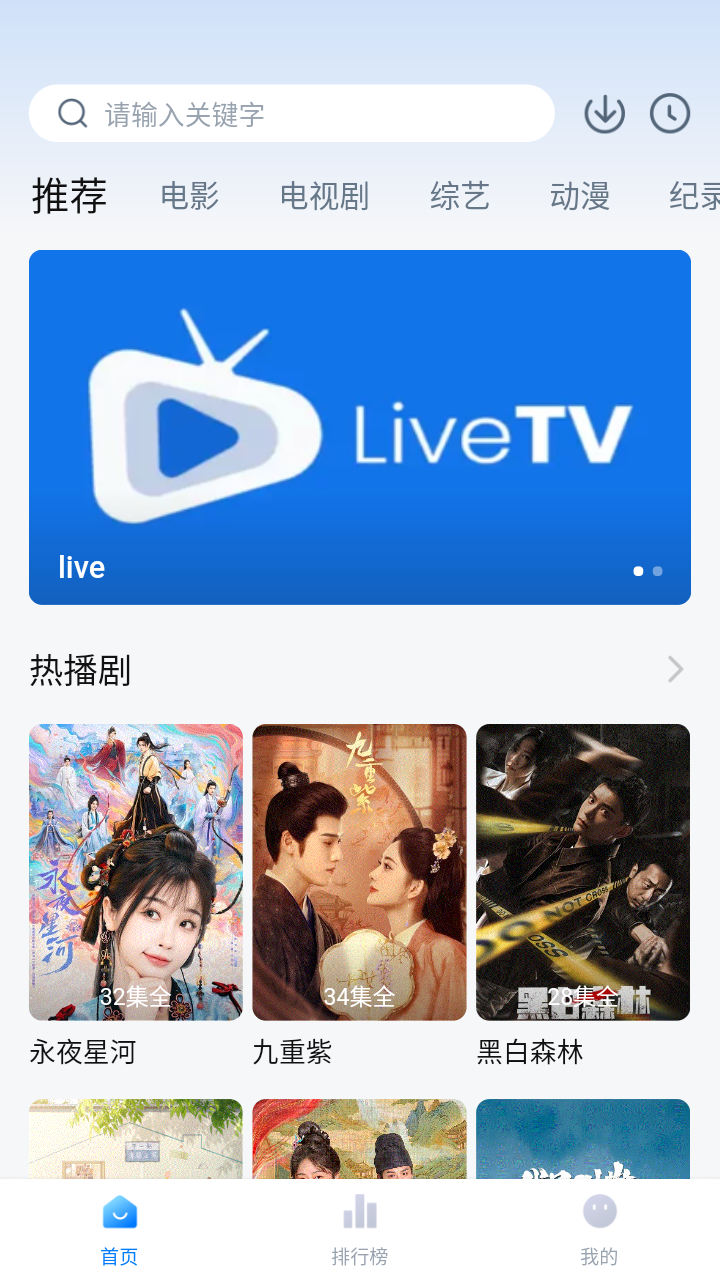Screen dimensions: 720x1280
Task: Switch to the 动漫 anime category
Action: coord(578,197)
